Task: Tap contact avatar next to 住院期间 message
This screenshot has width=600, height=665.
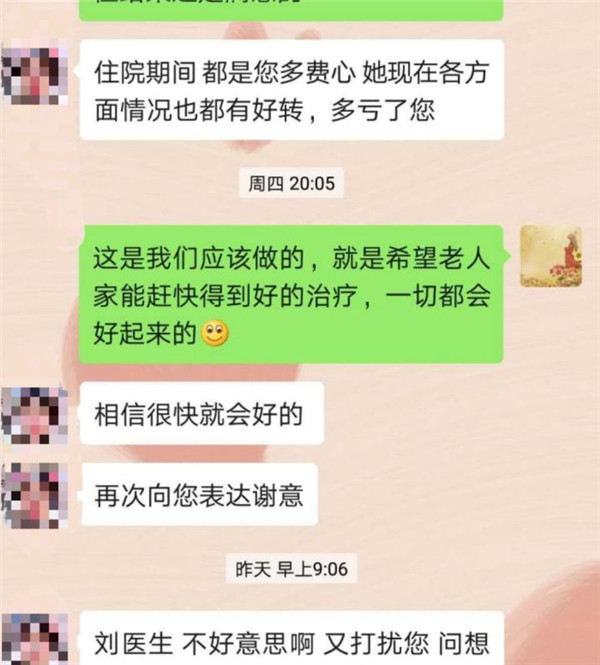Action: point(35,73)
